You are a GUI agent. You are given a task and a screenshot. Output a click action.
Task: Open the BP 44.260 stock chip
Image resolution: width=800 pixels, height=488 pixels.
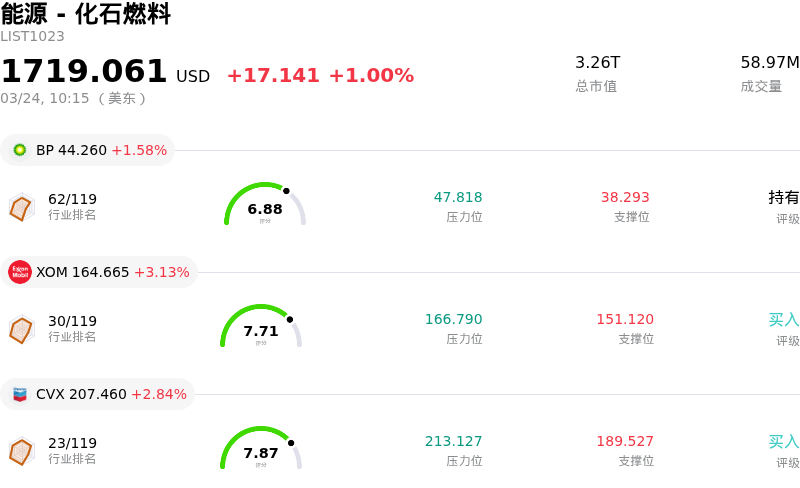(88, 150)
